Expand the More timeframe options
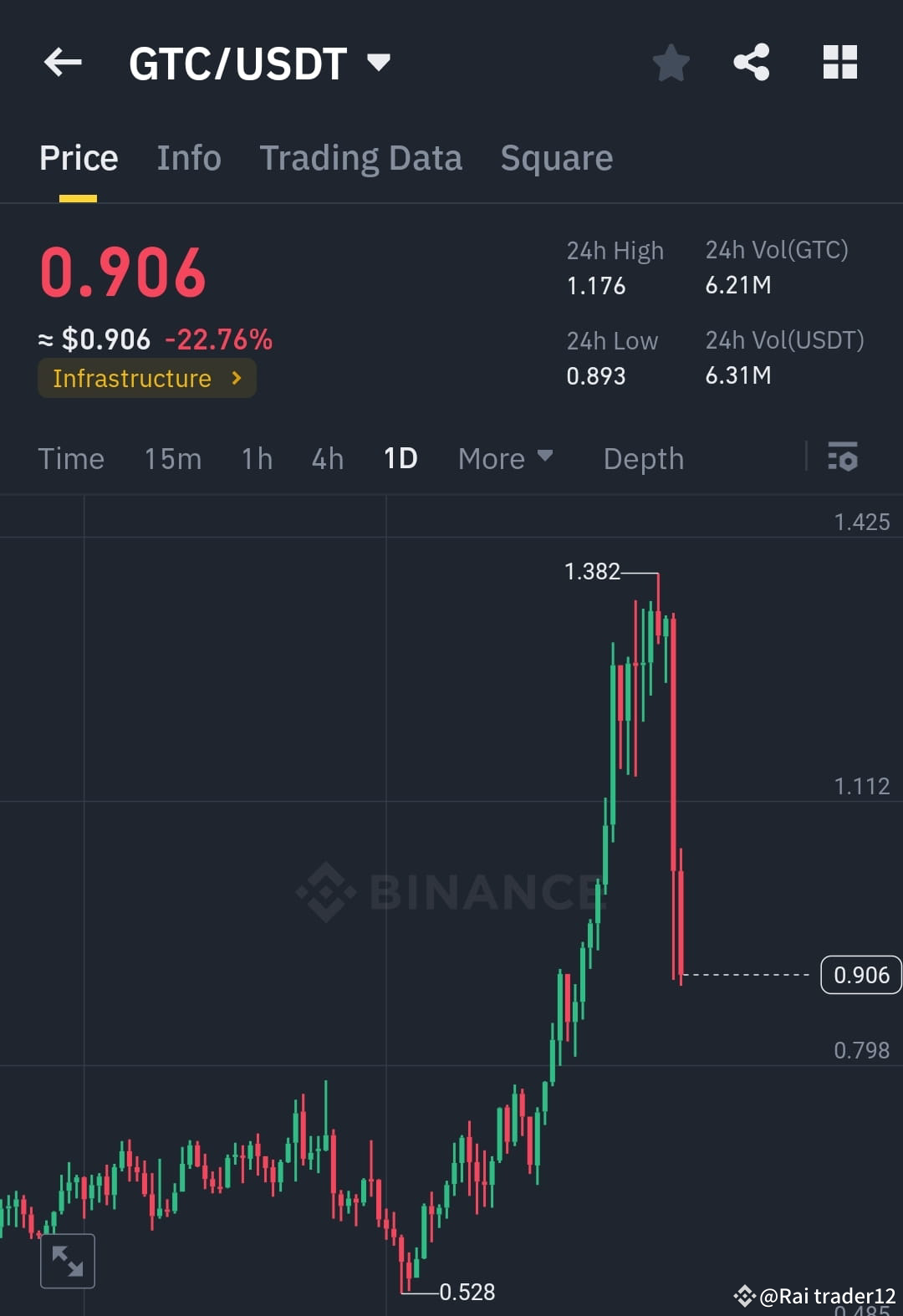Screen dimensions: 903x1316 coord(504,458)
